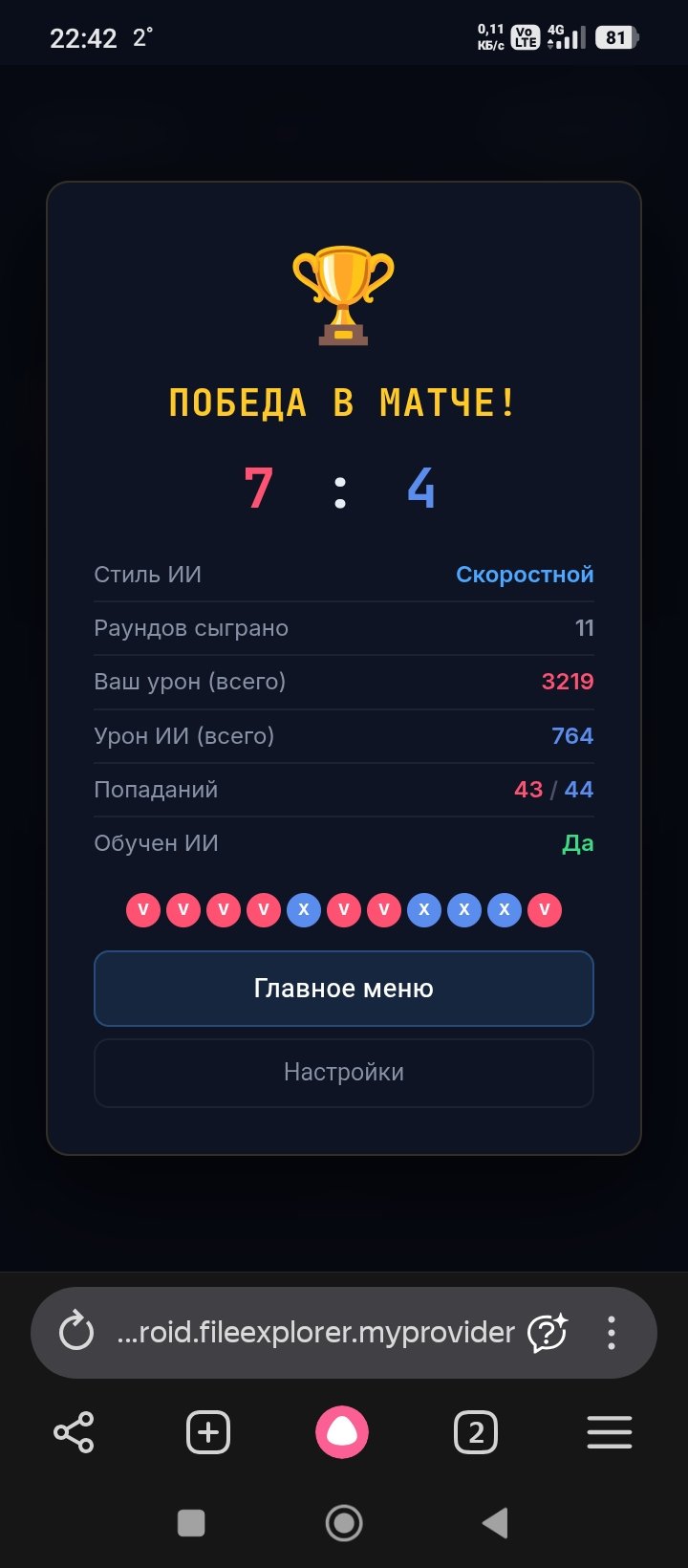Image resolution: width=688 pixels, height=1568 pixels.
Task: Go to Главное меню
Action: (x=344, y=989)
